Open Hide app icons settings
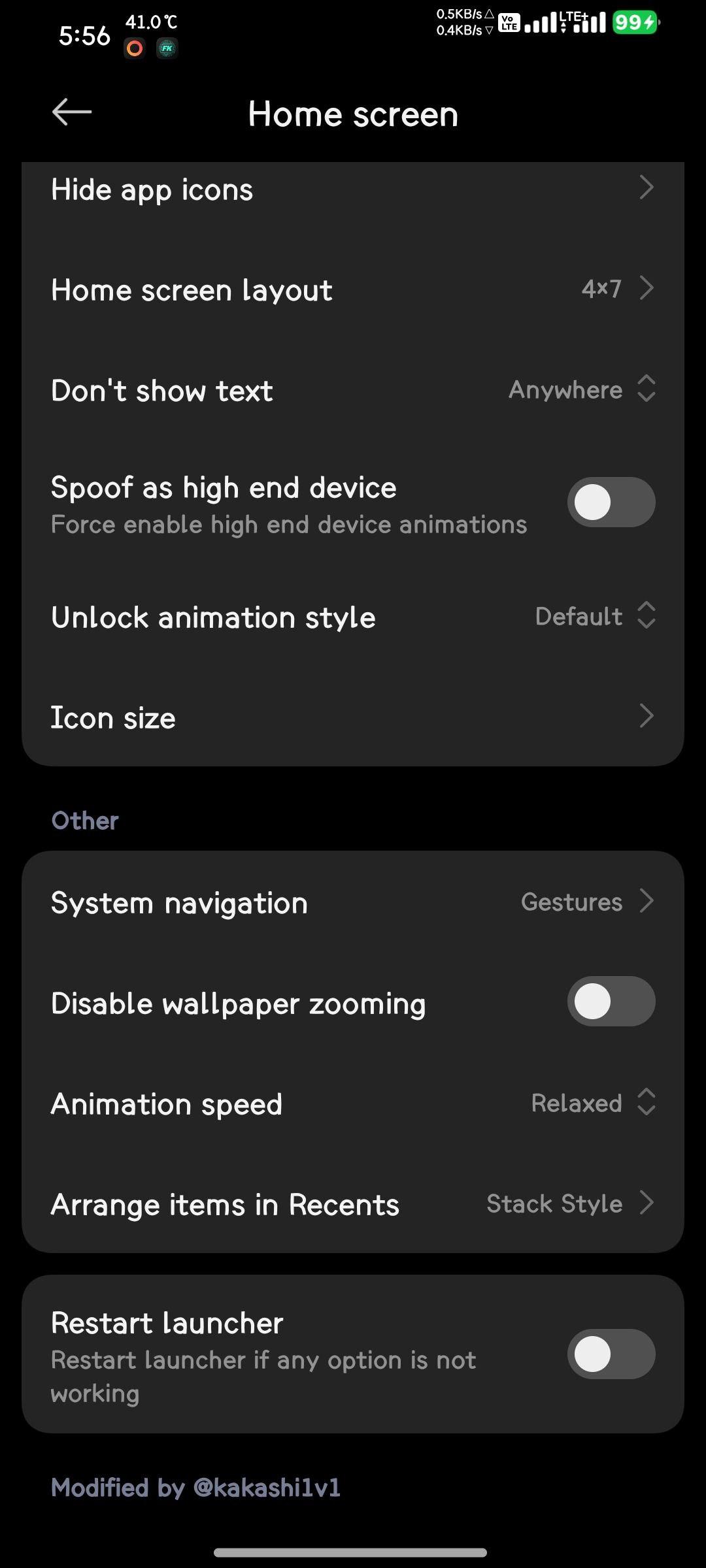This screenshot has height=1568, width=706. coord(353,189)
